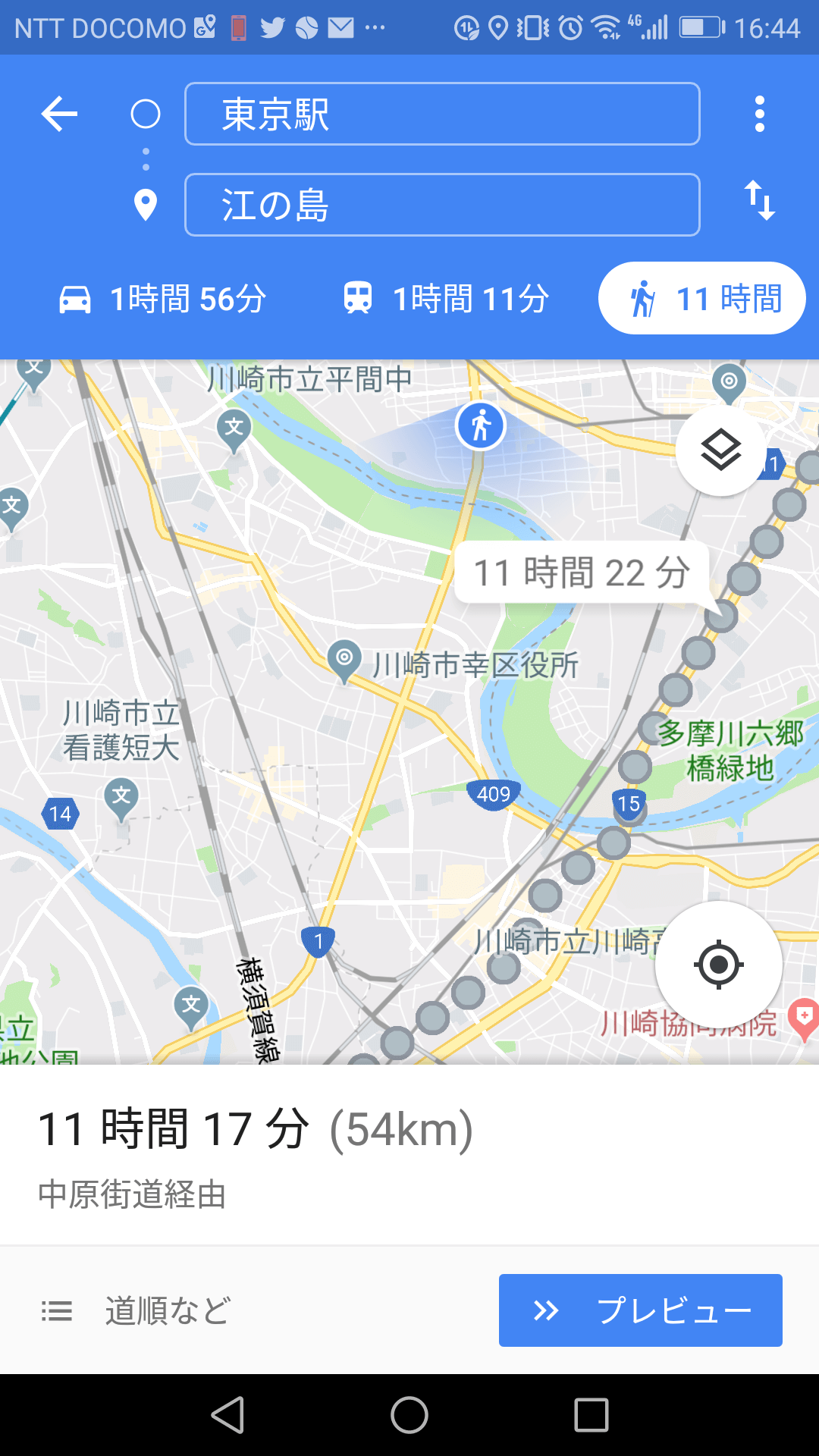
Task: Edit the starting point 東京駅
Action: (x=442, y=114)
